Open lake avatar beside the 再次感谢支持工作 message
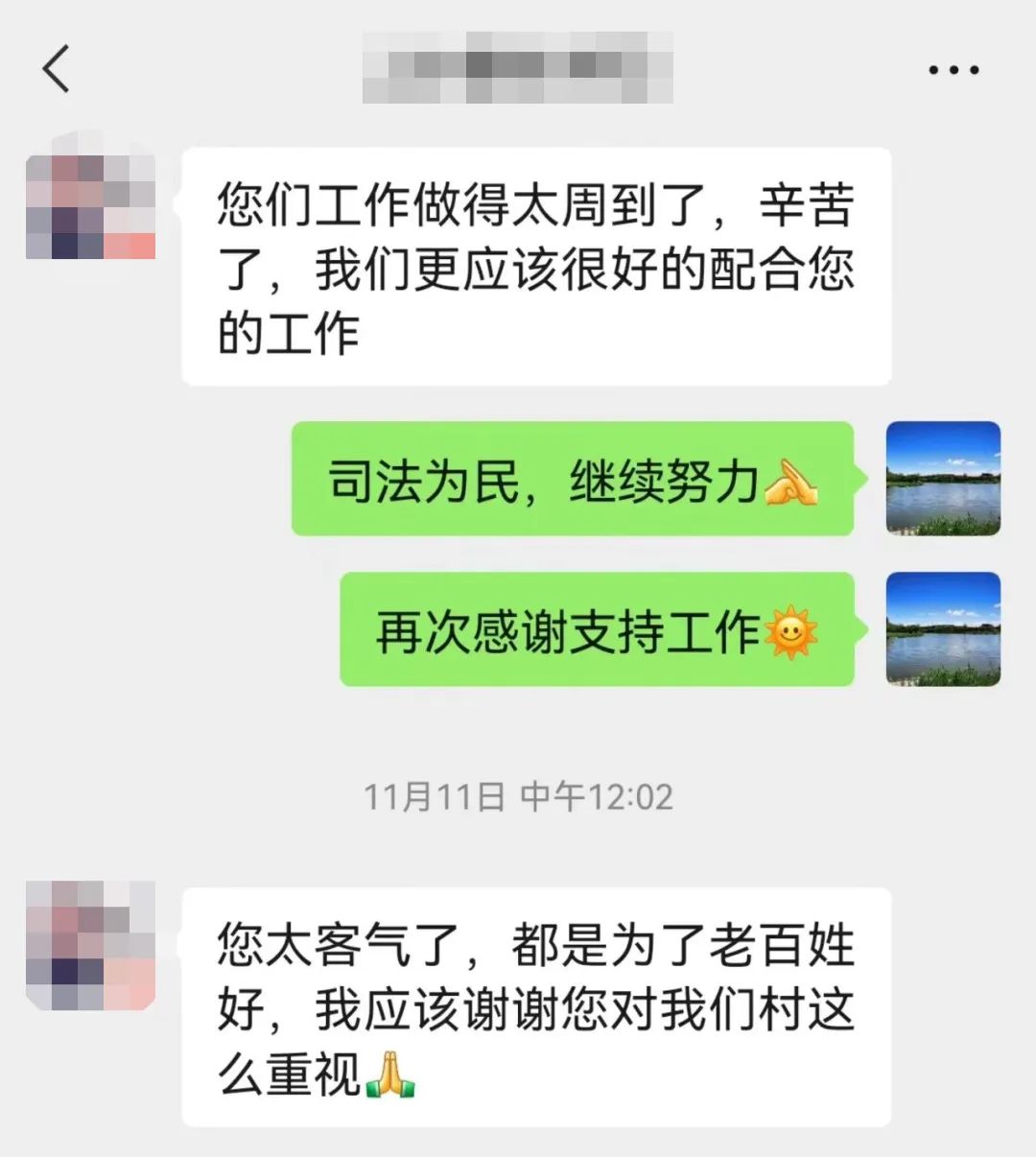The width and height of the screenshot is (1036, 1157). tap(943, 629)
